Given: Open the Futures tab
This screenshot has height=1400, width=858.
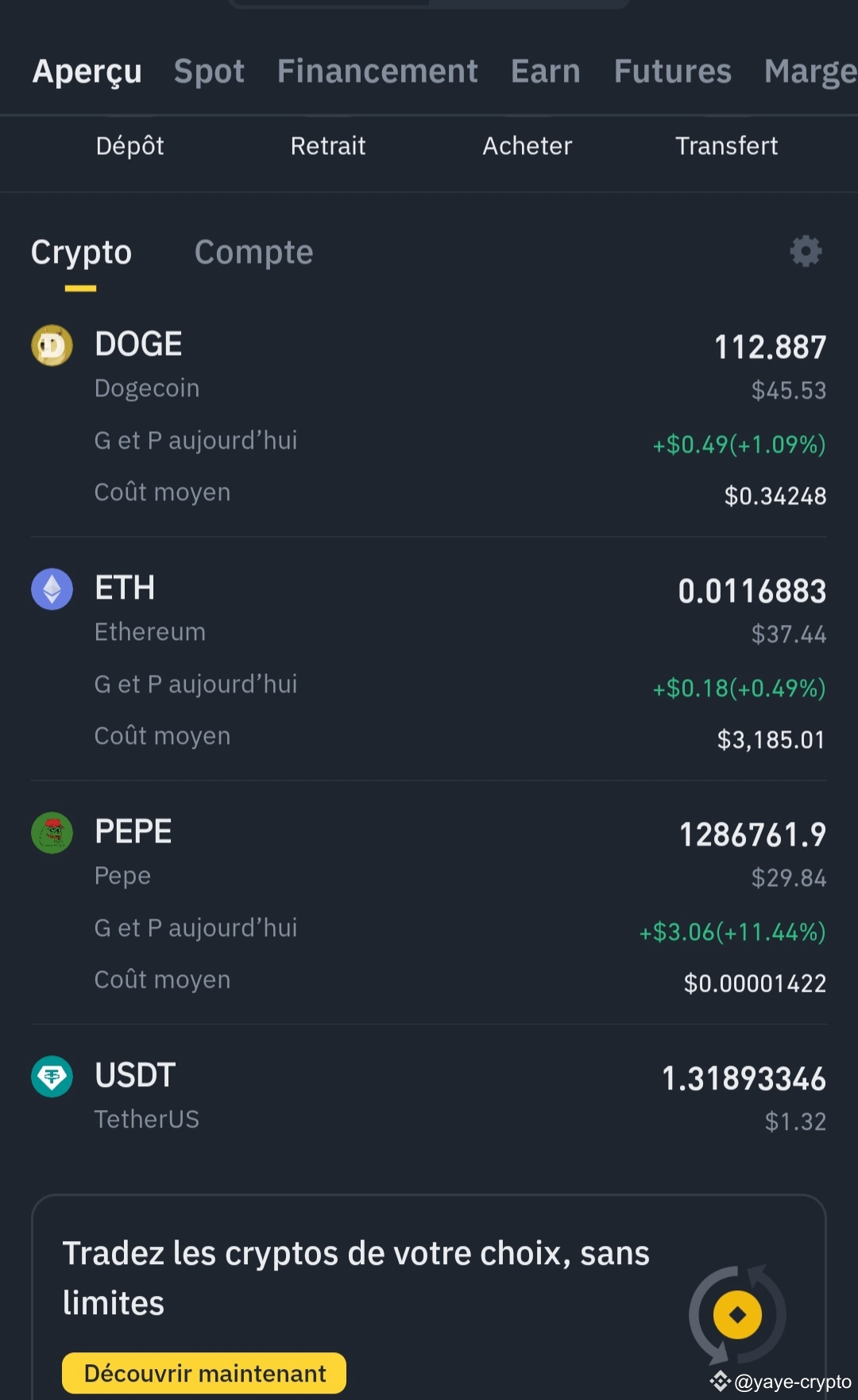Looking at the screenshot, I should pyautogui.click(x=672, y=71).
